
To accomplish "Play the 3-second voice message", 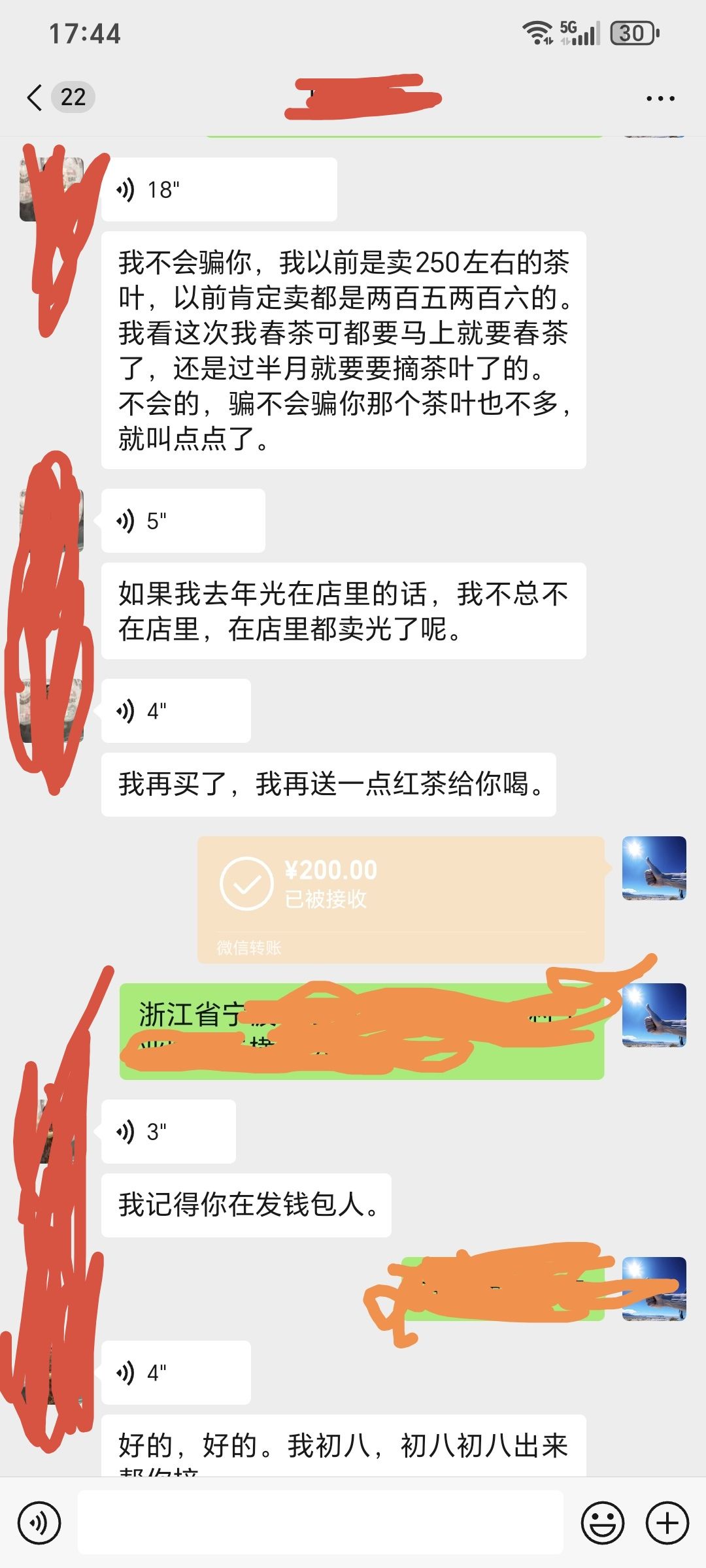I will (169, 1131).
